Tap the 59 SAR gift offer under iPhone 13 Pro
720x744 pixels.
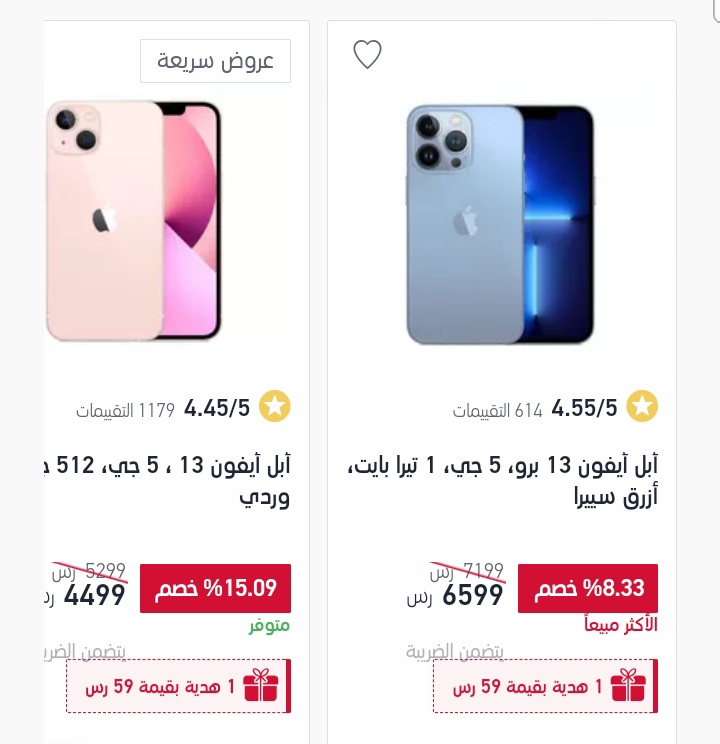(545, 686)
